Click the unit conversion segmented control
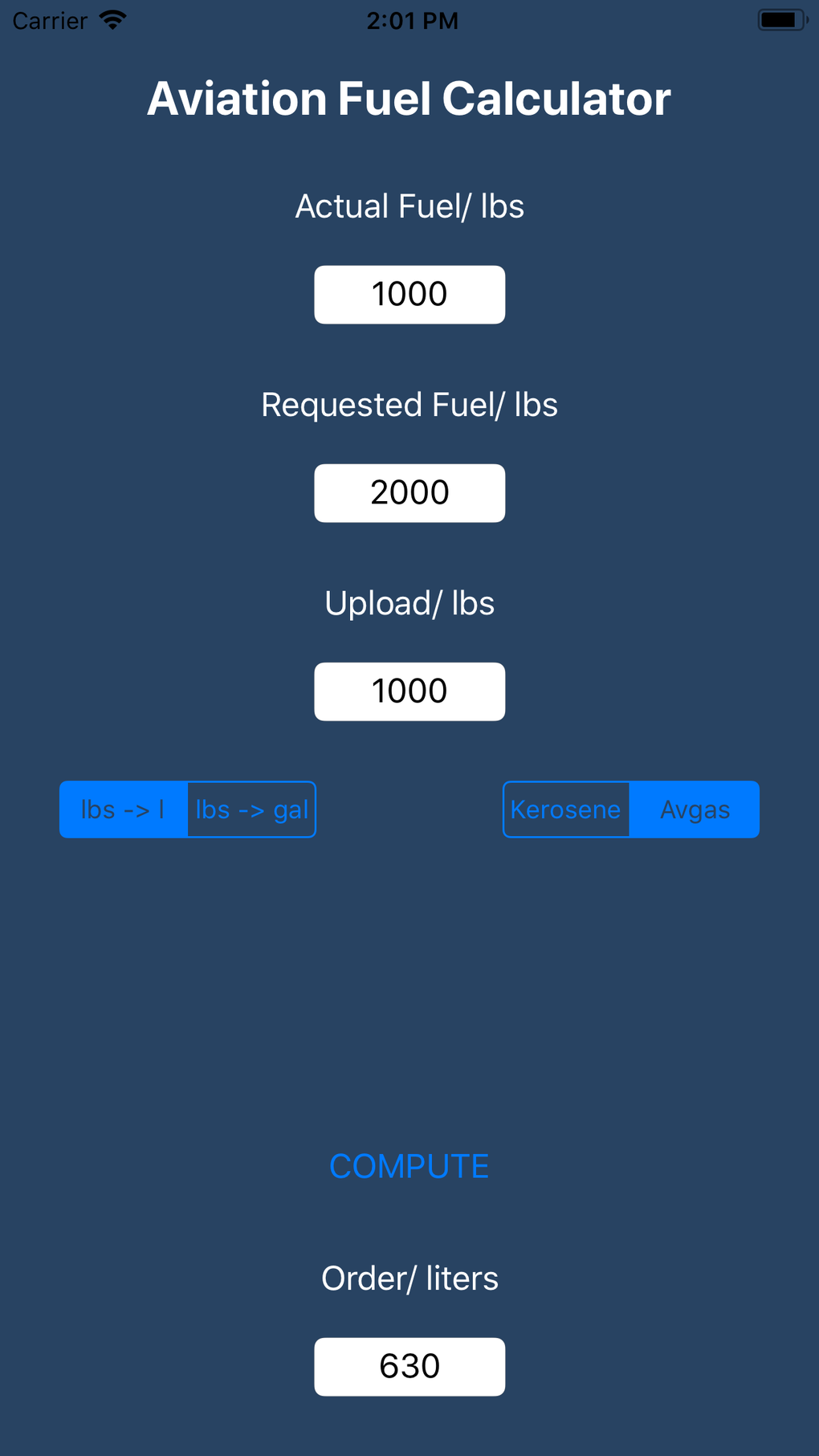The height and width of the screenshot is (1456, 819). point(187,810)
